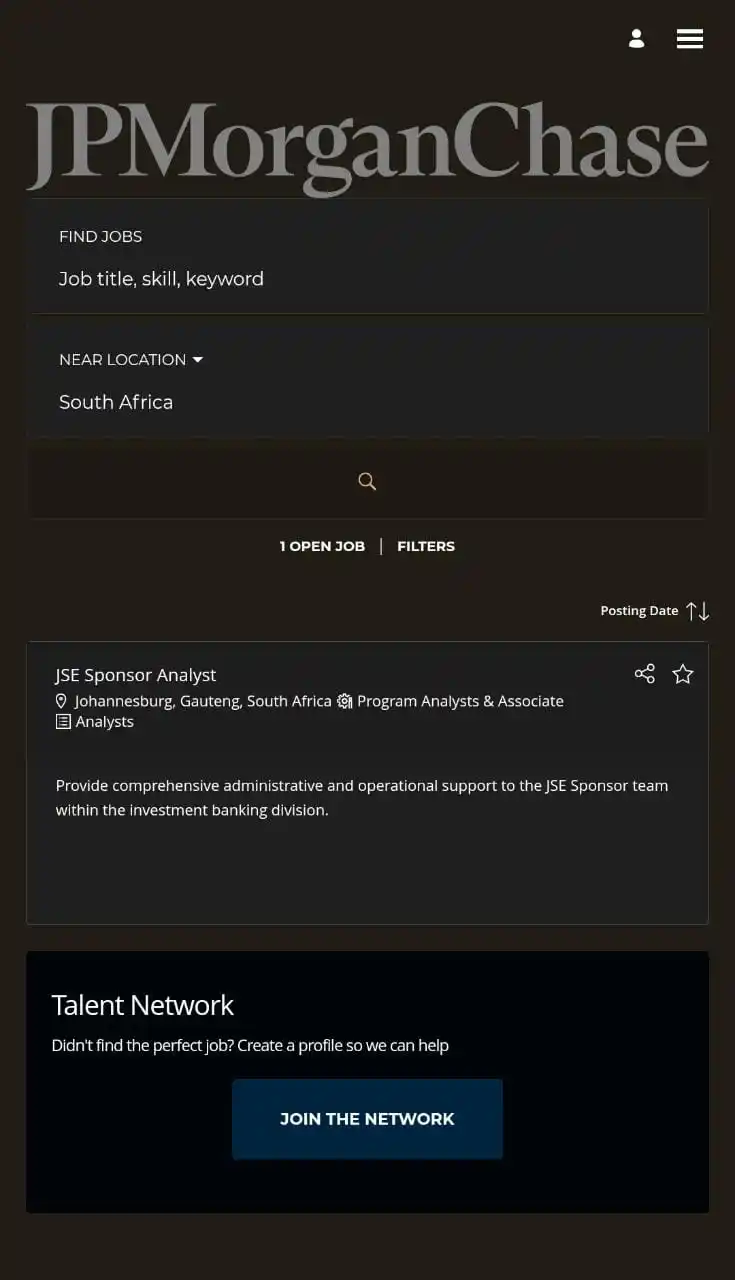735x1280 pixels.
Task: Change sorting by Posting Date
Action: pyautogui.click(x=654, y=611)
